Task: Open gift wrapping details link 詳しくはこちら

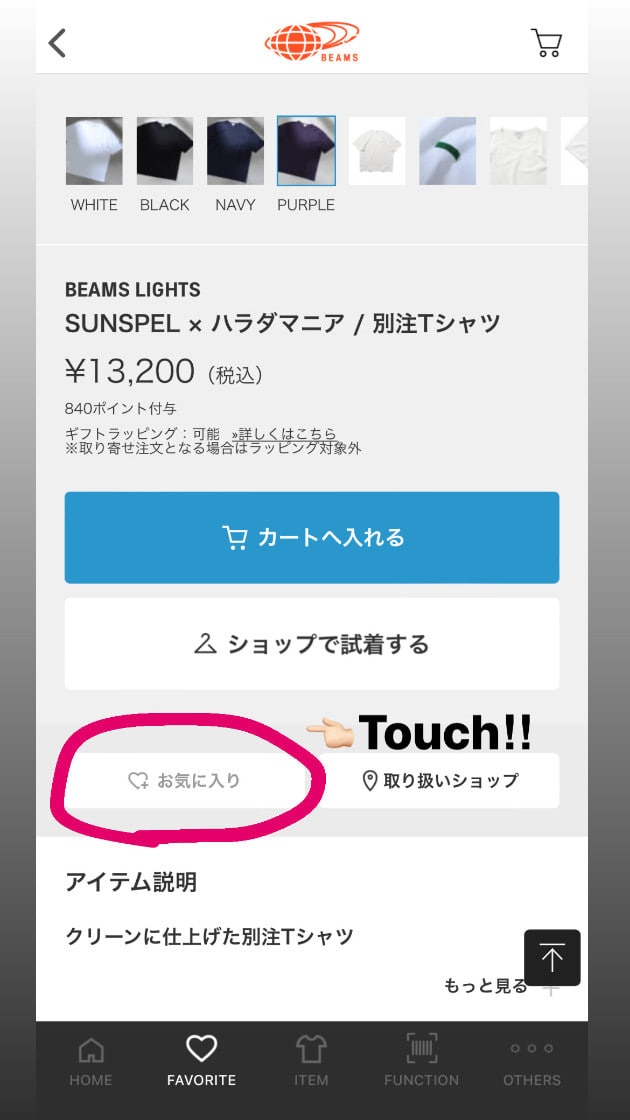Action: point(284,434)
